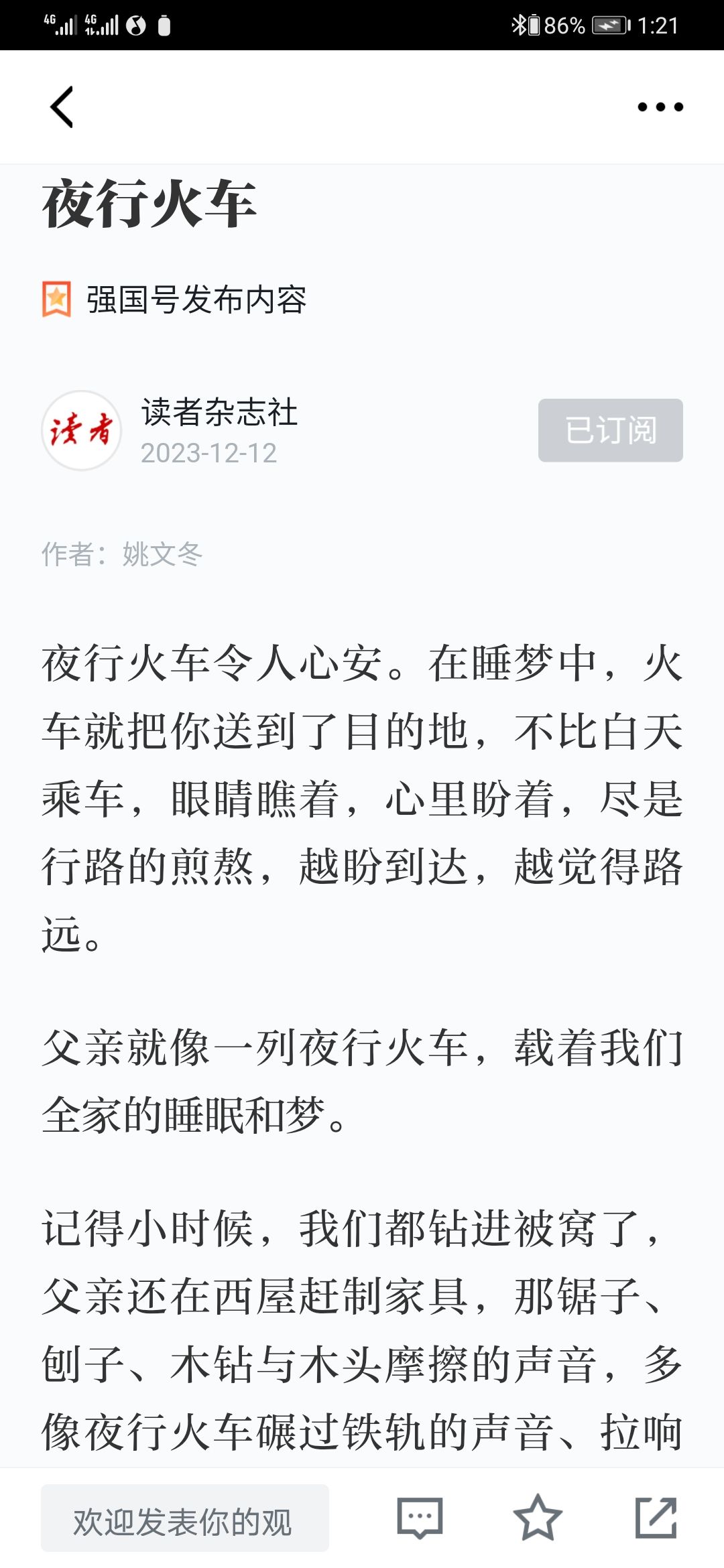Tap the 已订阅 subscribed button
Viewport: 724px width, 1568px height.
pyautogui.click(x=610, y=430)
